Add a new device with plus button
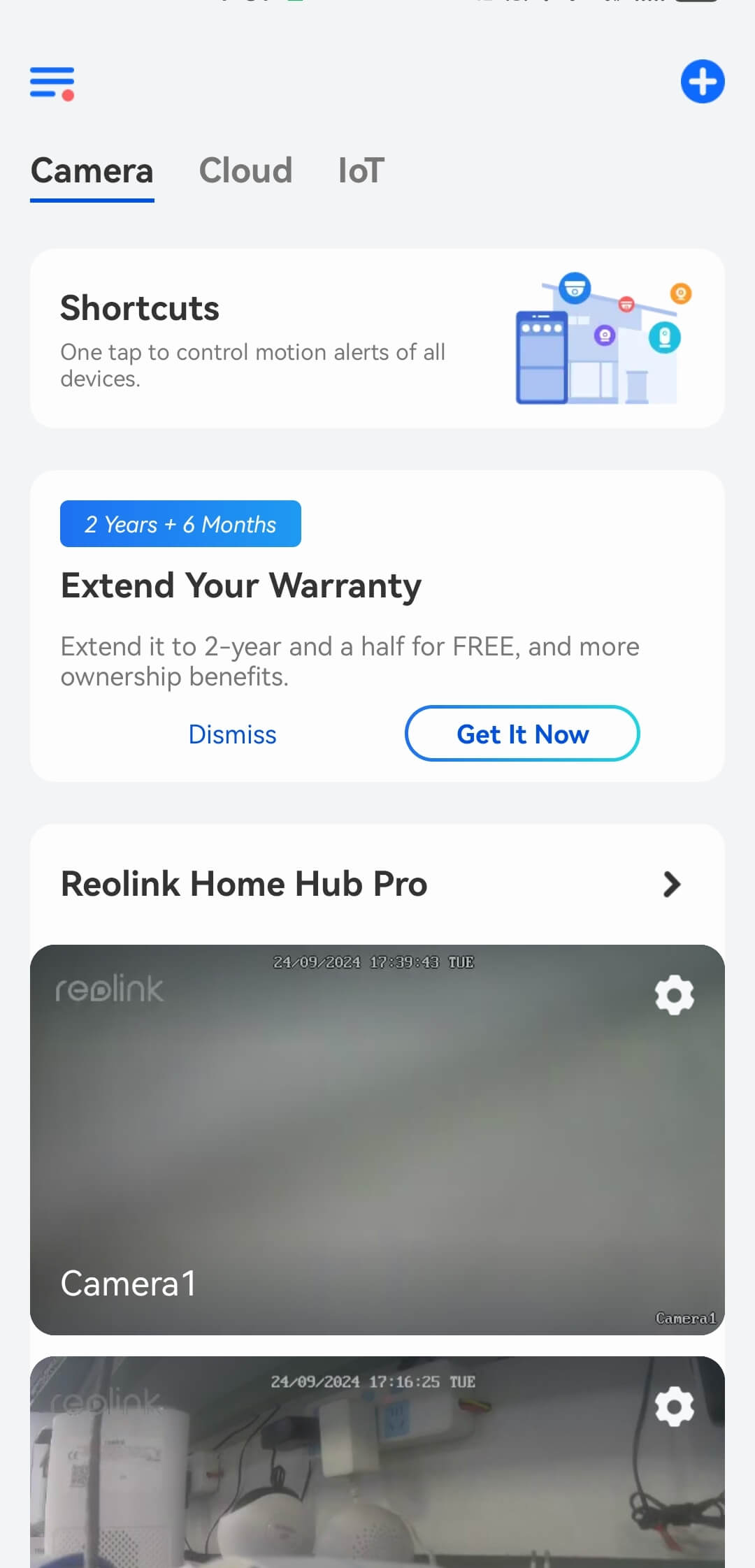Screen dimensions: 755x1568 (702, 82)
